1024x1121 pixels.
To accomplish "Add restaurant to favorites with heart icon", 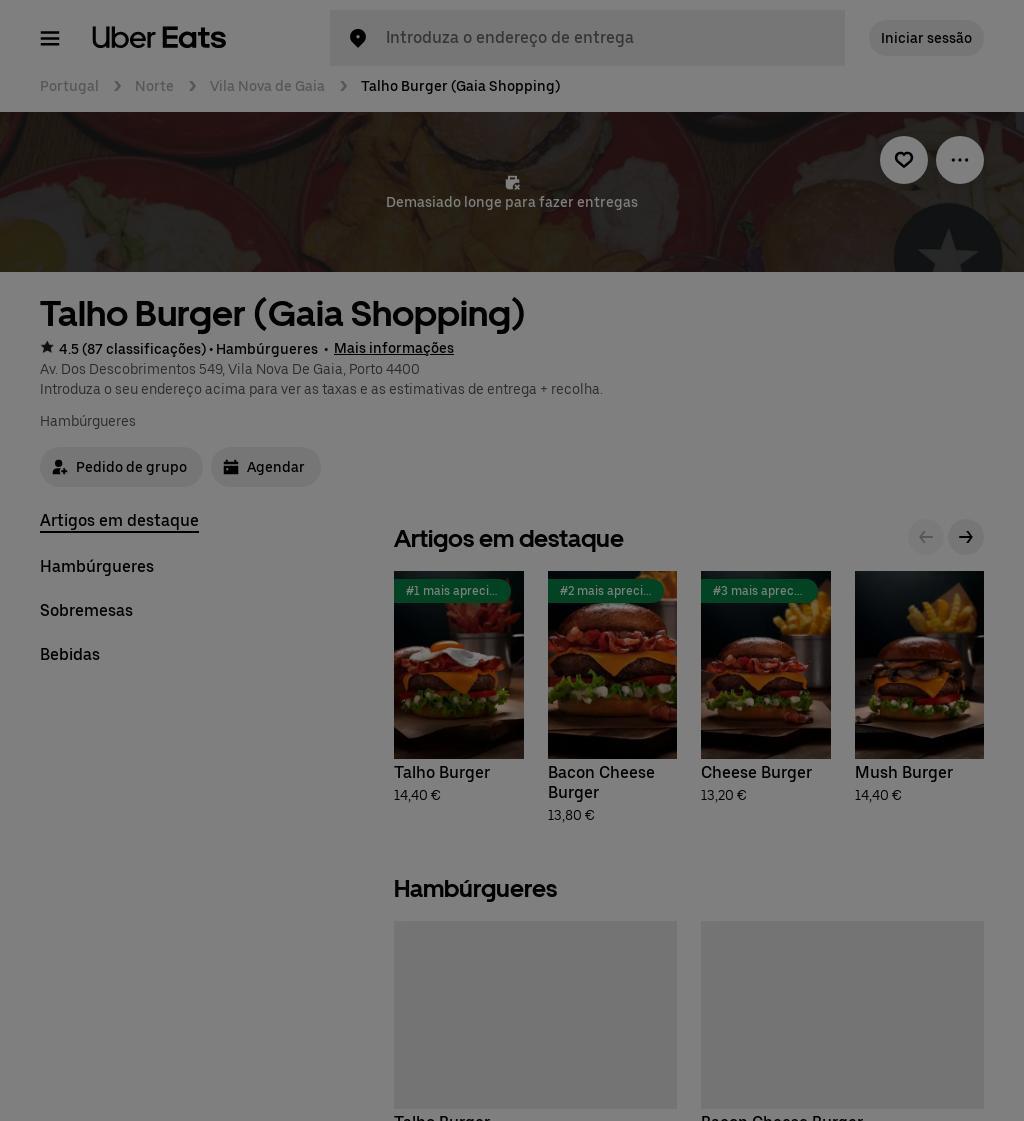I will pos(904,160).
